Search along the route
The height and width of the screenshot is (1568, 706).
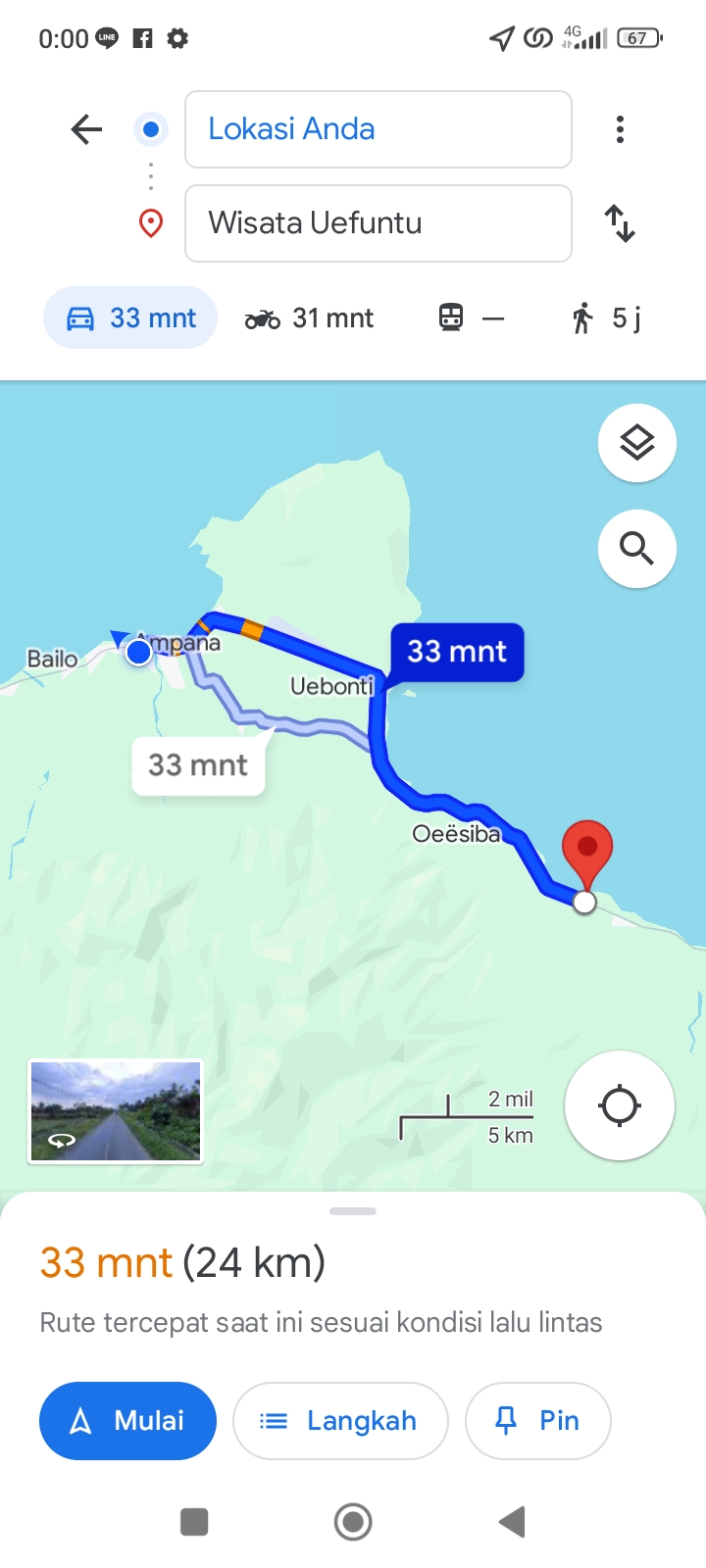(x=637, y=549)
